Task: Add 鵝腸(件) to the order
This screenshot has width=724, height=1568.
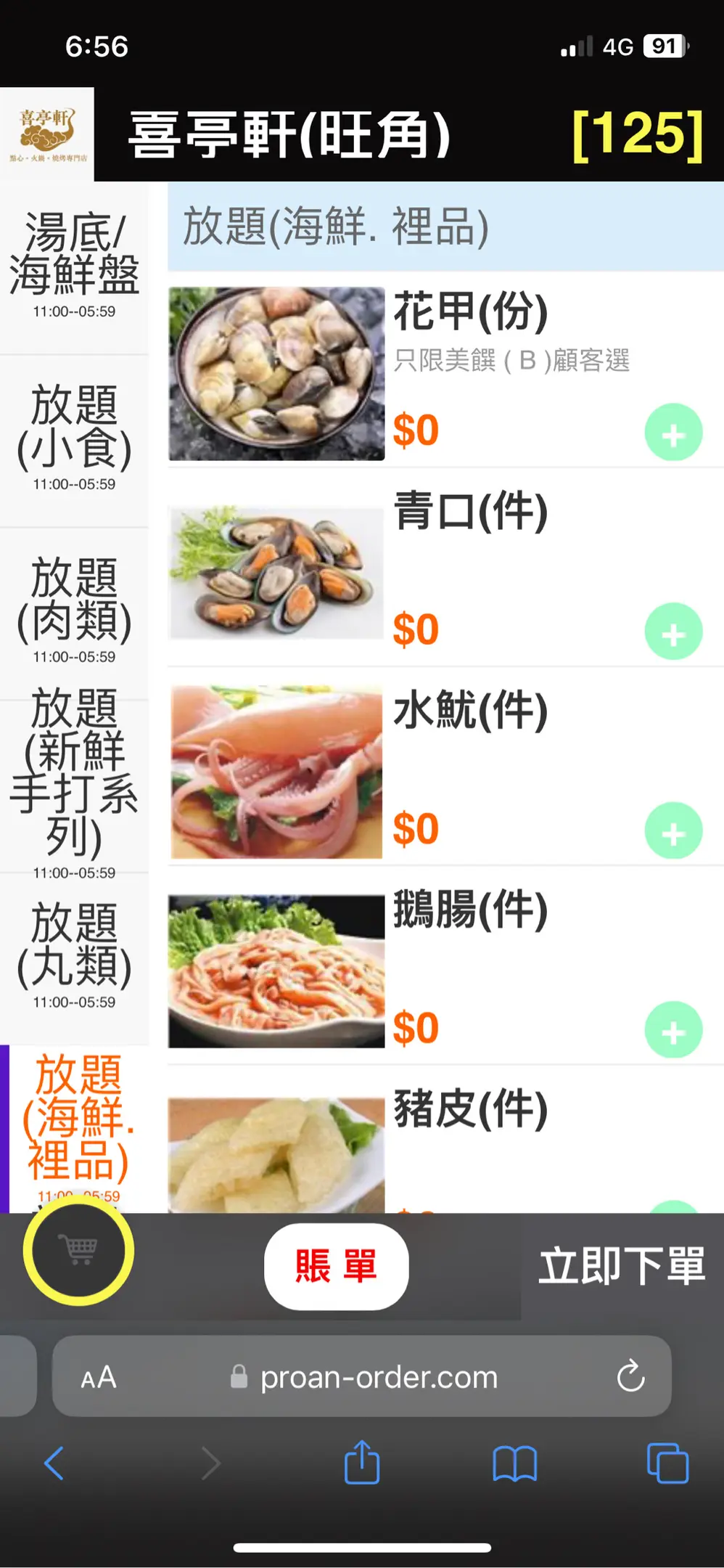Action: [673, 1031]
